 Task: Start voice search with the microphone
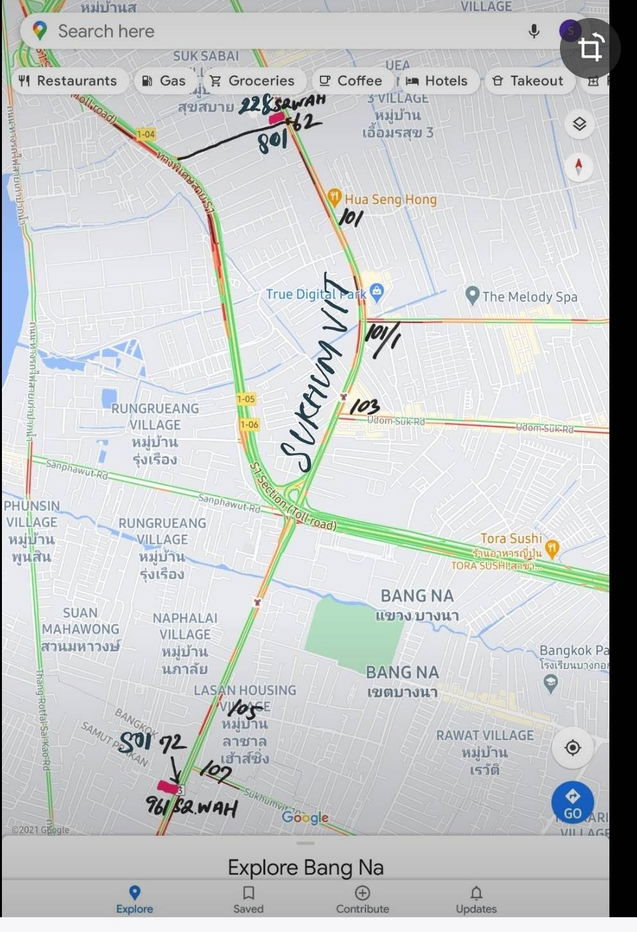click(x=535, y=32)
